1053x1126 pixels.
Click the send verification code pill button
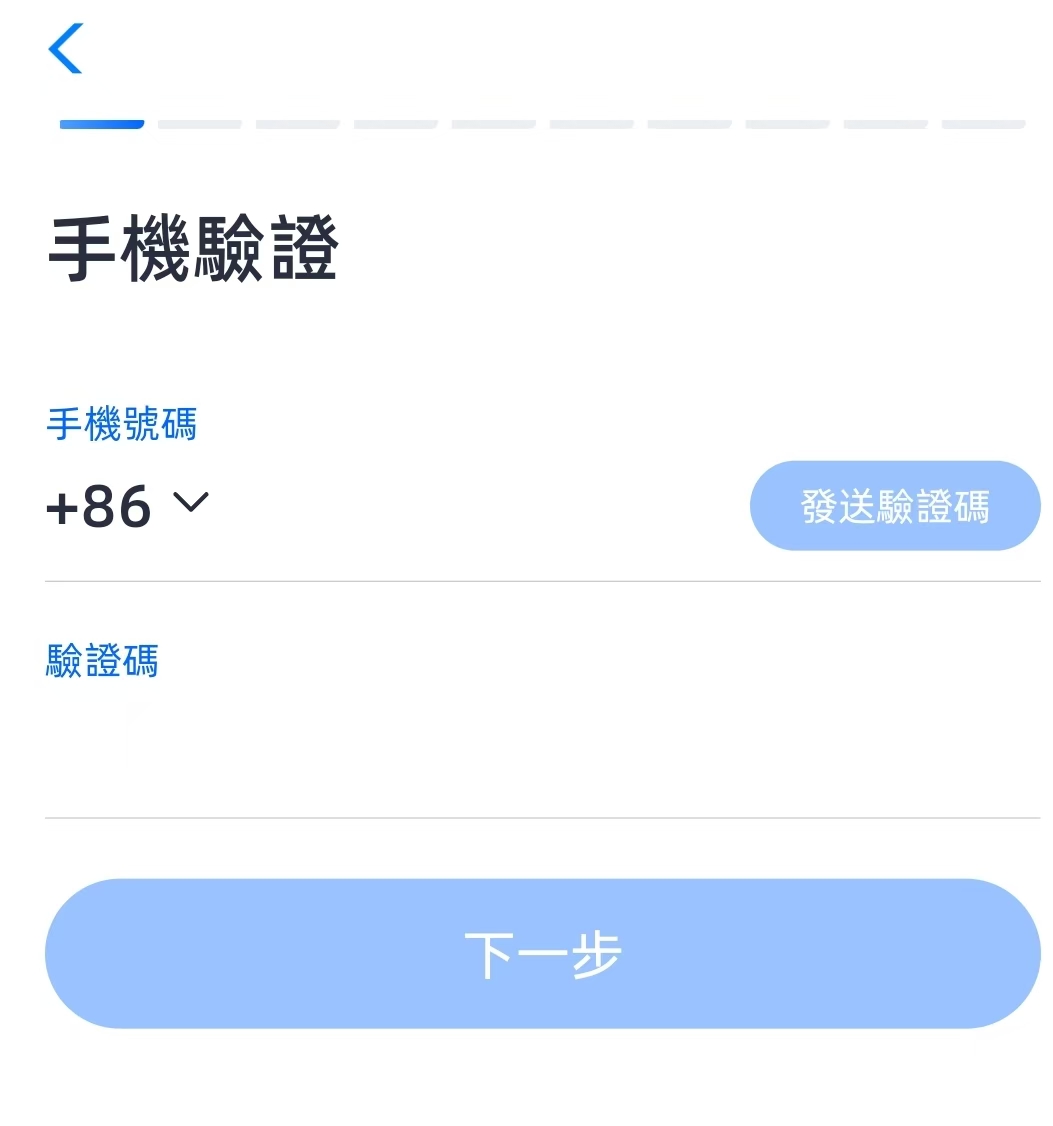(894, 506)
